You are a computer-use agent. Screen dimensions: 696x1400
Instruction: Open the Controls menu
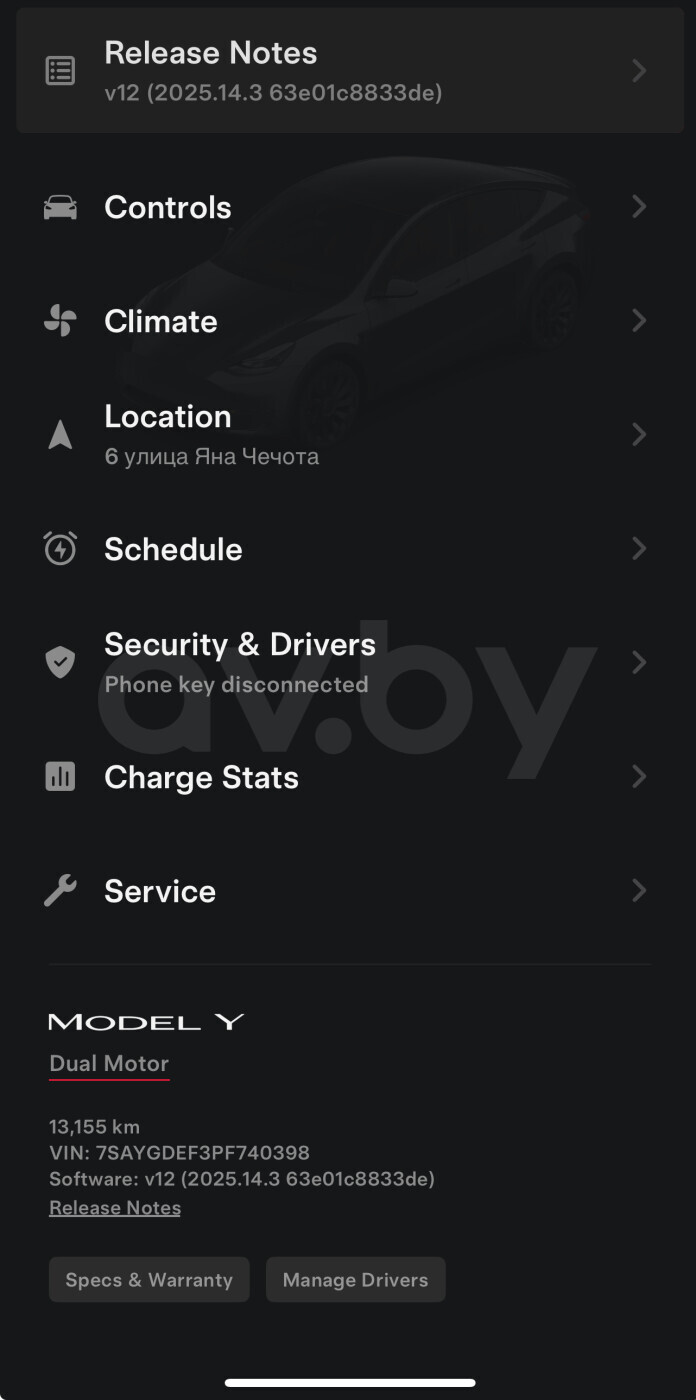click(x=348, y=207)
